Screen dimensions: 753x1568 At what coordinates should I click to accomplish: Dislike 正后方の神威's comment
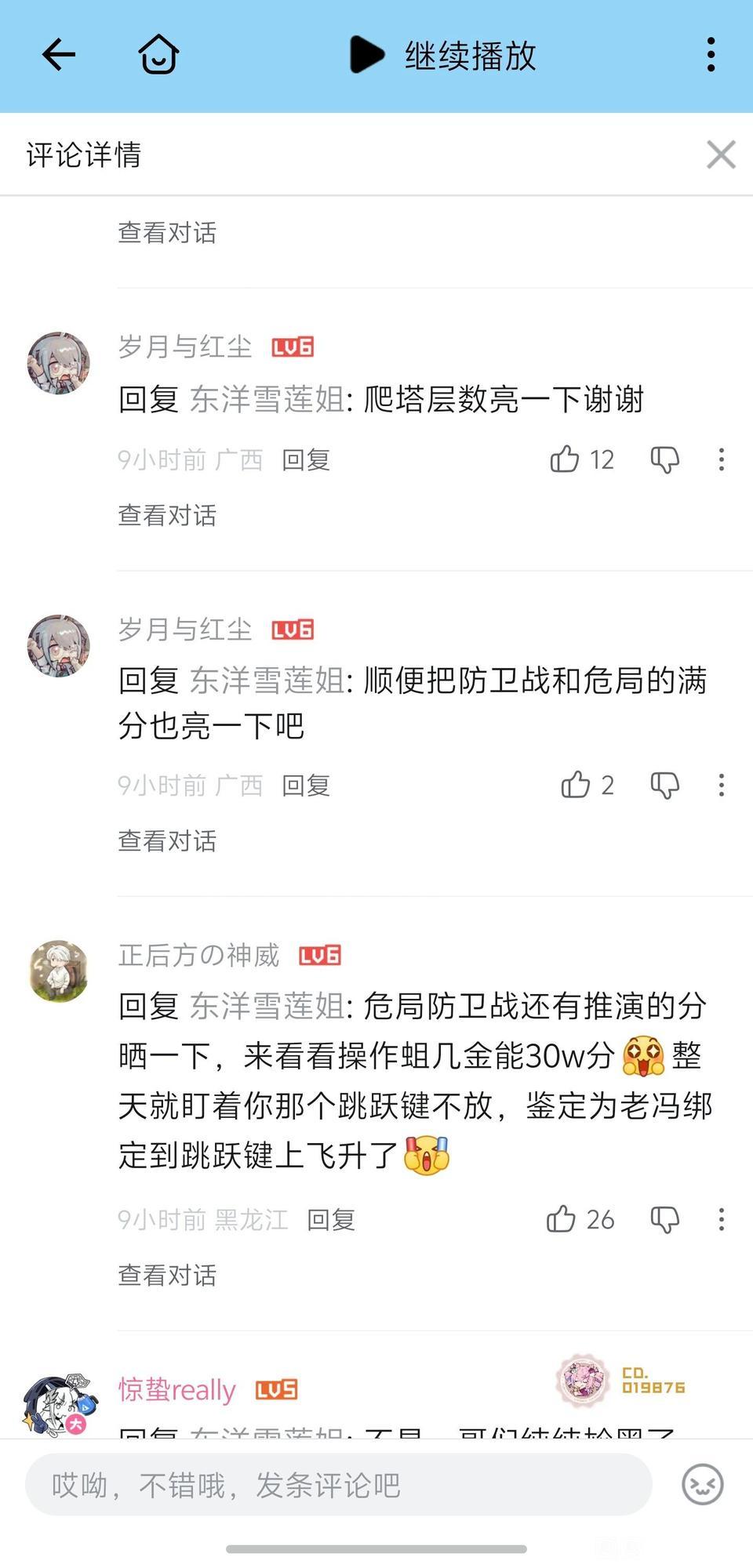(665, 1219)
